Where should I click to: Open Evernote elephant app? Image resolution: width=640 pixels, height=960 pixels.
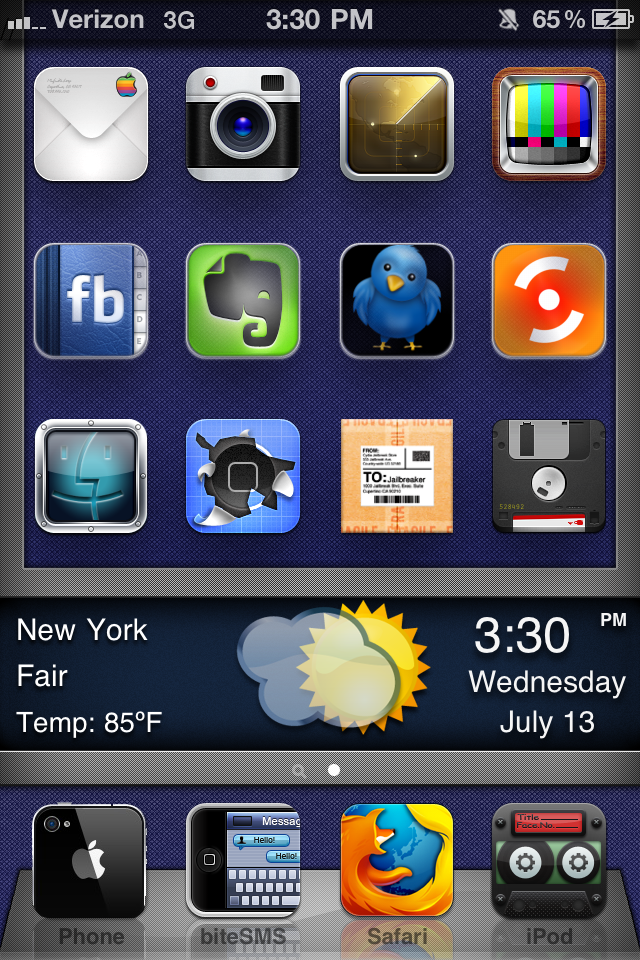coord(243,300)
